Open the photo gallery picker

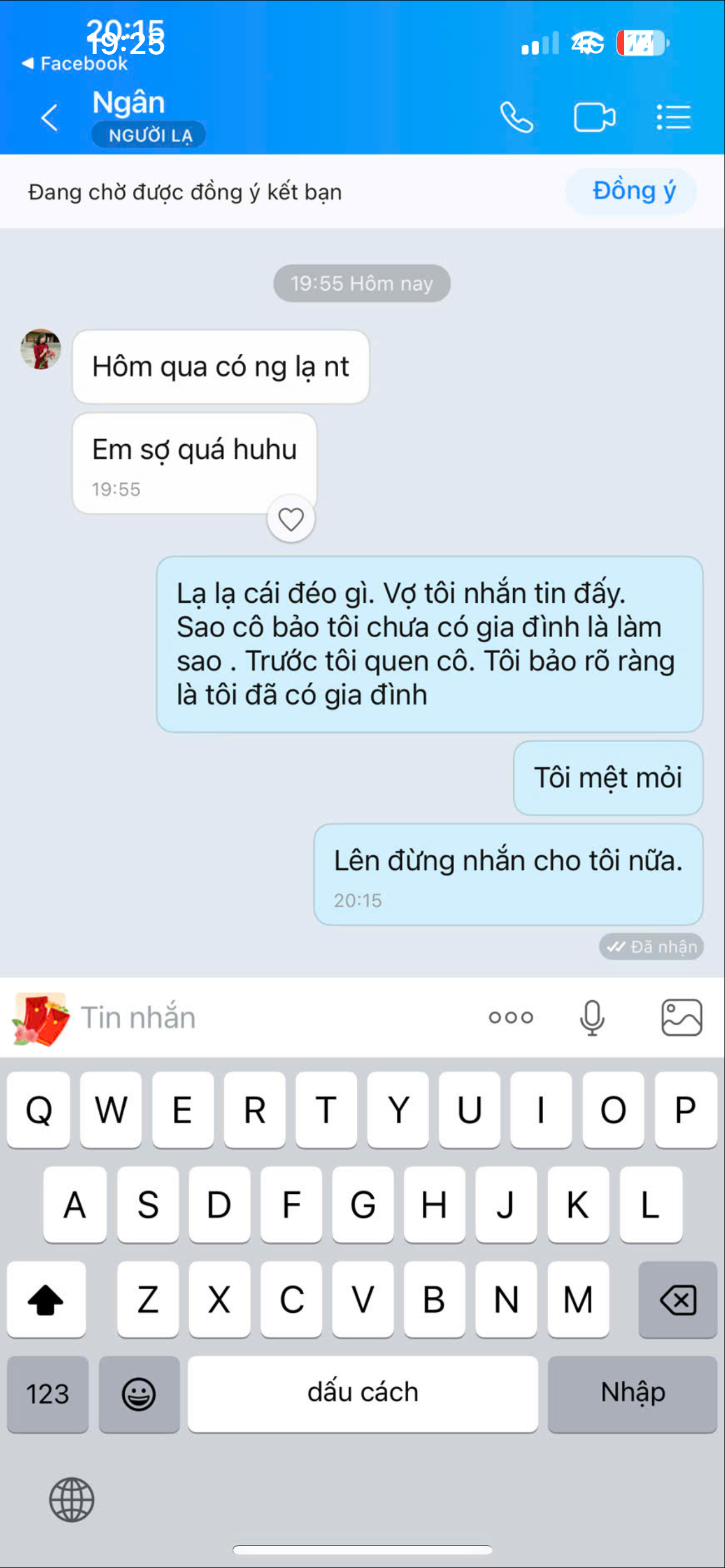point(681,1018)
